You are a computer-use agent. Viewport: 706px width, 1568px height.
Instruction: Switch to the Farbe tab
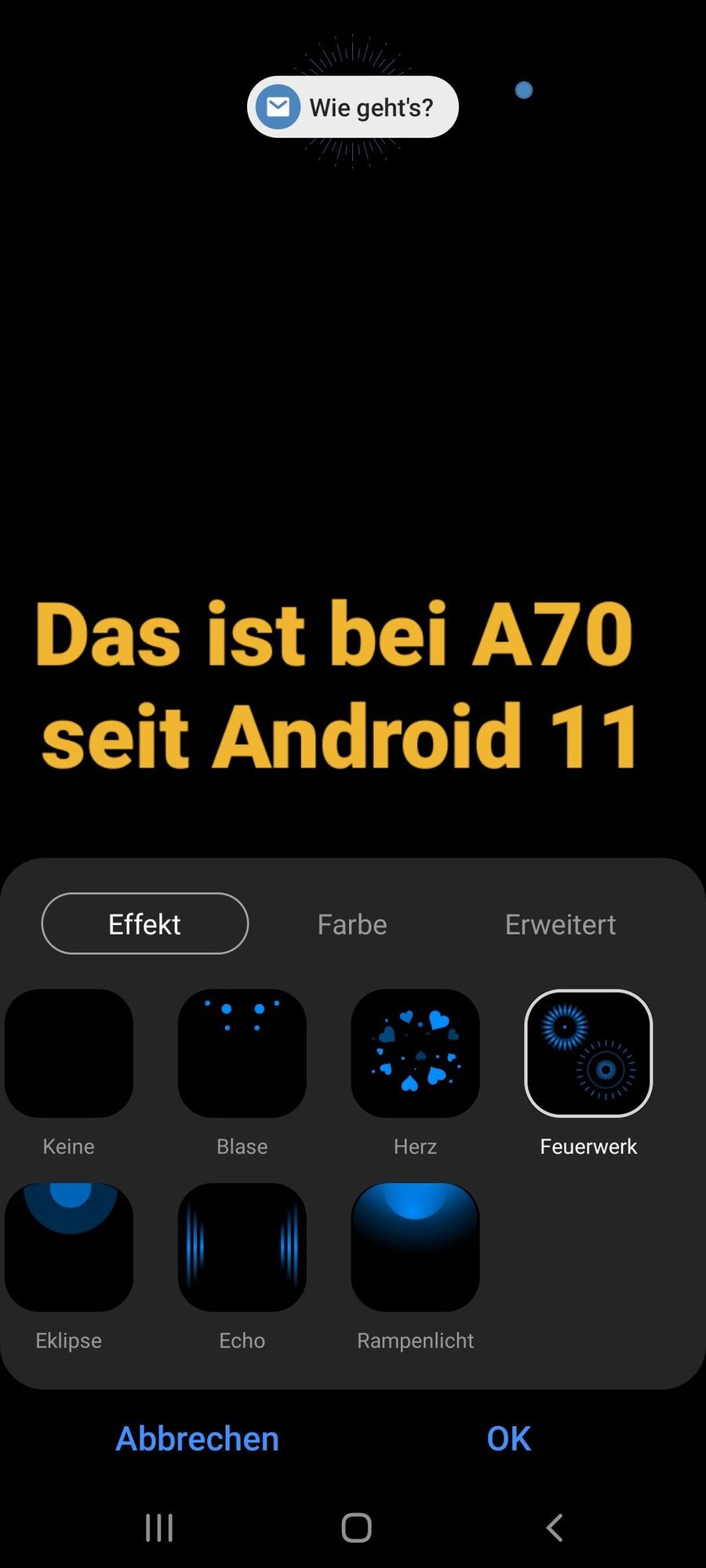coord(352,924)
